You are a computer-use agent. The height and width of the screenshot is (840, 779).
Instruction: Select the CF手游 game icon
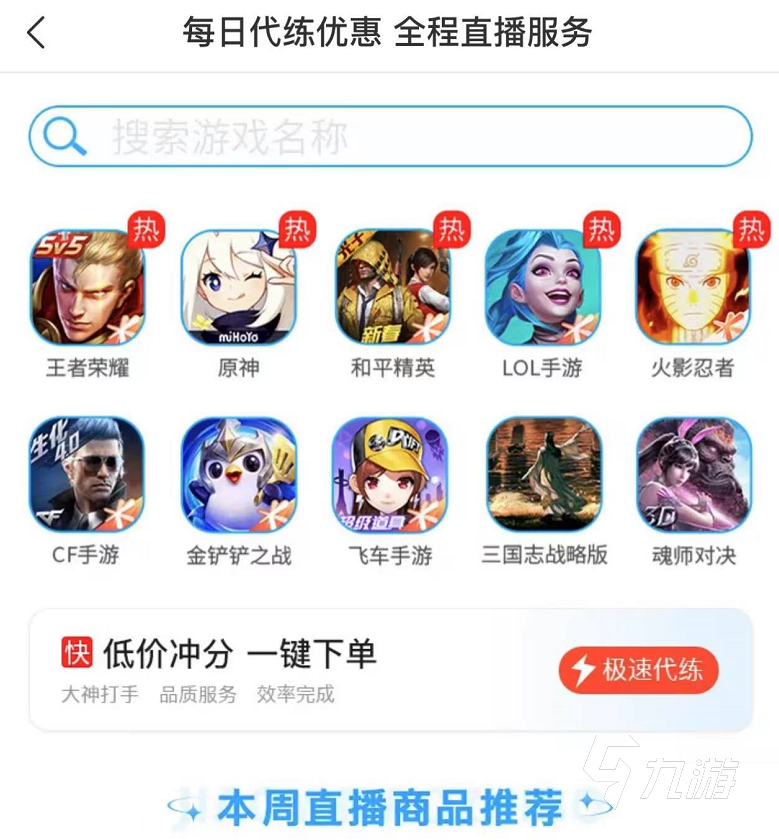tap(86, 475)
